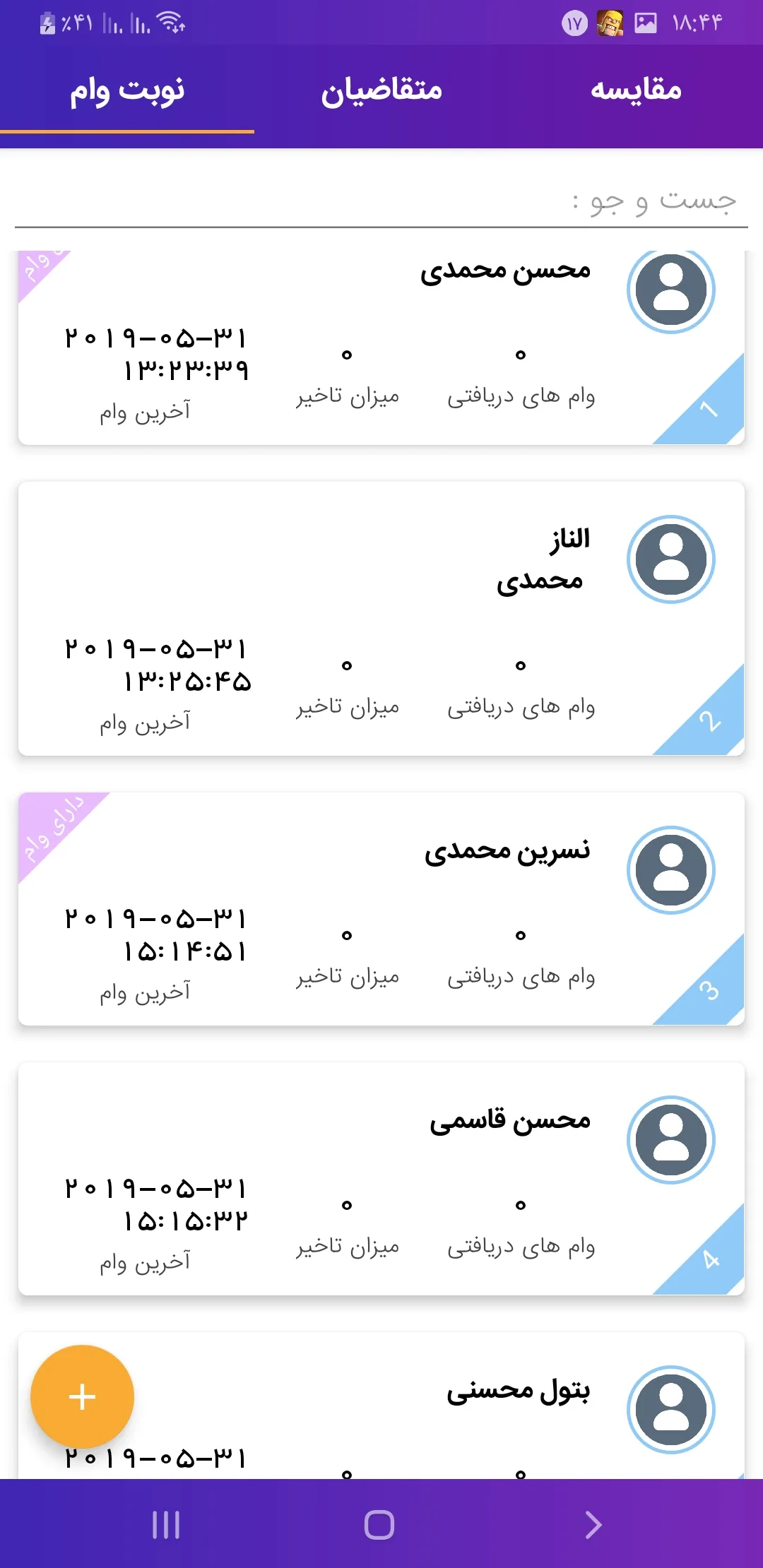Show recent apps

(166, 1524)
